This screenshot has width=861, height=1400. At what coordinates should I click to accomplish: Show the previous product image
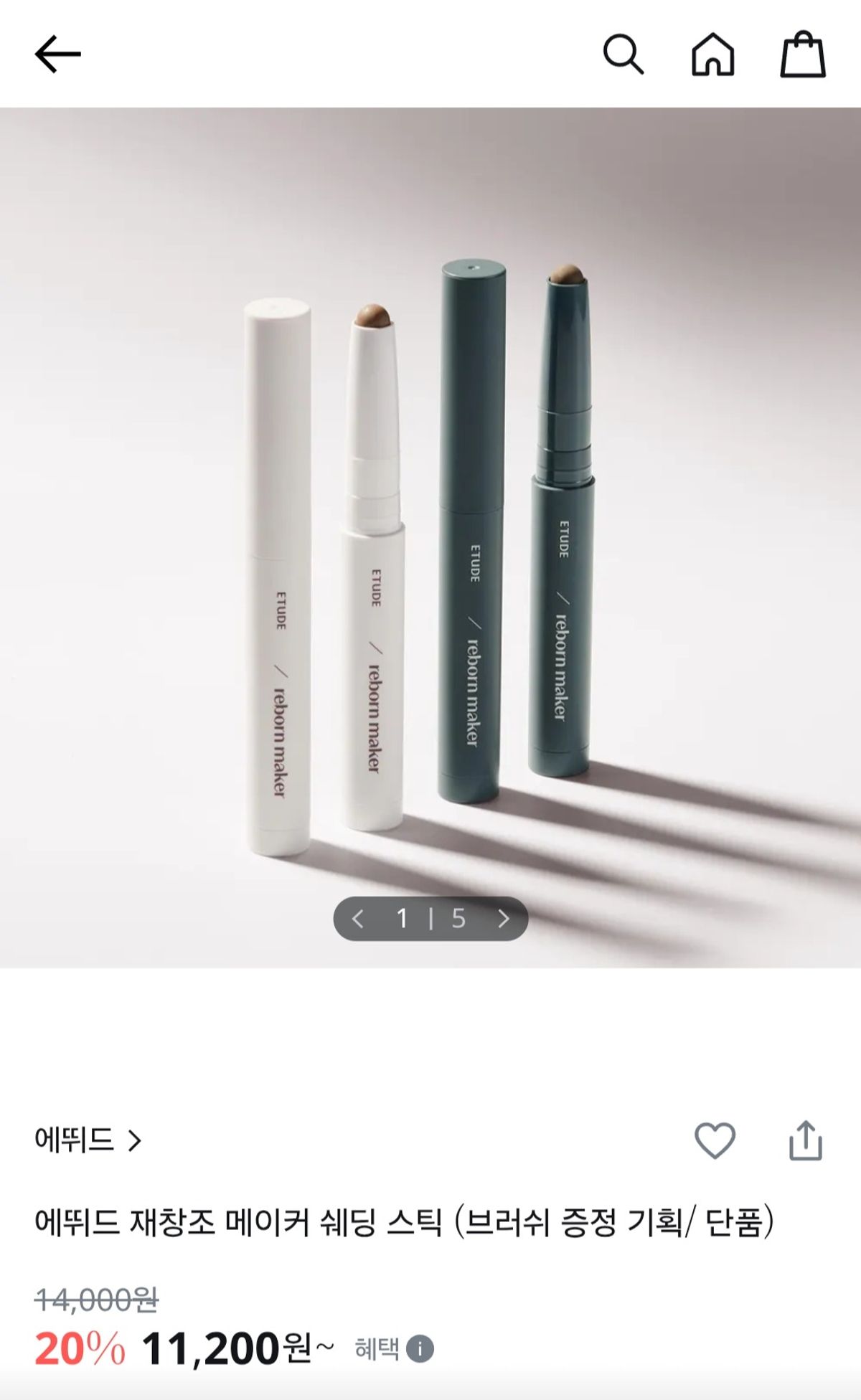point(358,919)
